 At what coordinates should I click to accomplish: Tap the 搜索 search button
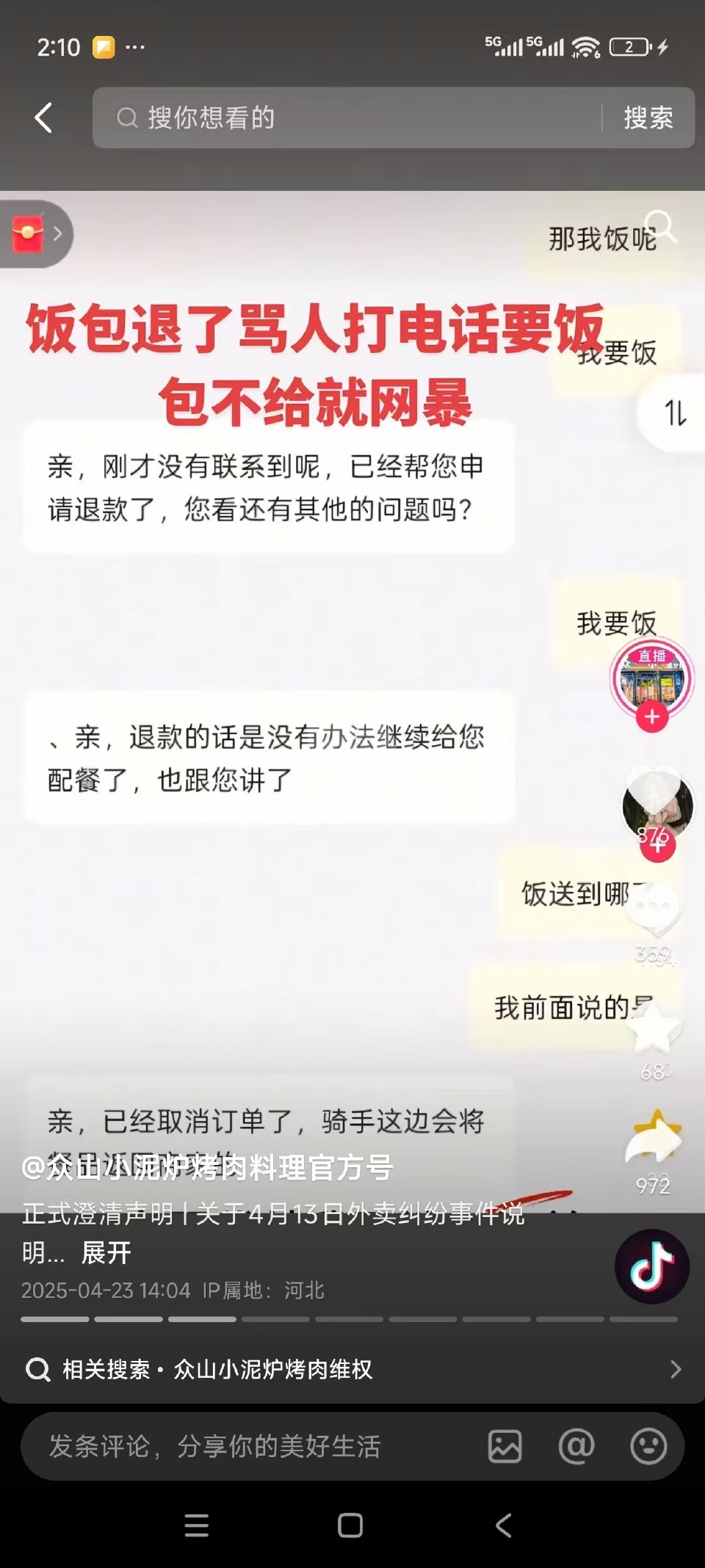click(x=649, y=118)
